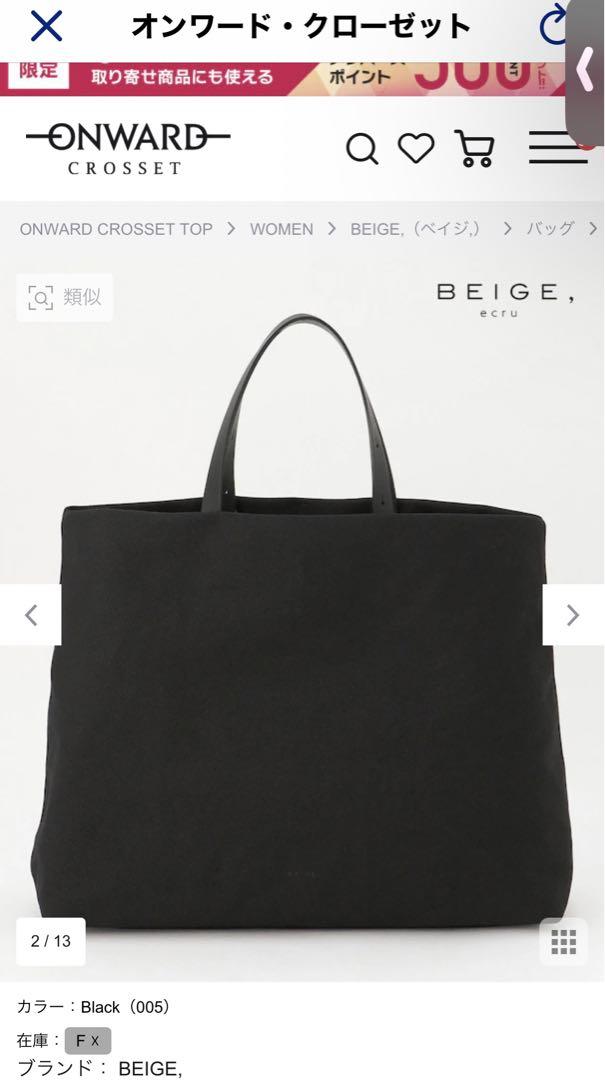
Task: Show next product image
Action: [573, 615]
